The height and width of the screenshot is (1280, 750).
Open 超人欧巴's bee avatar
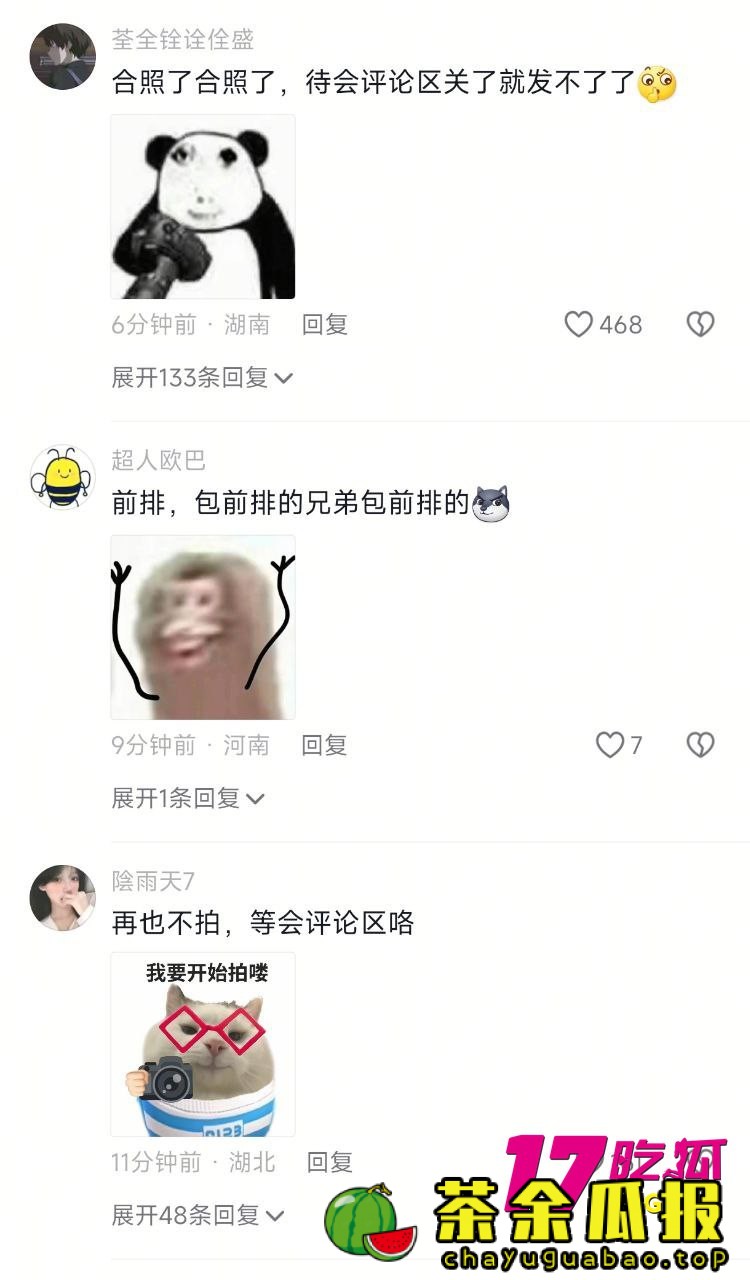[62, 477]
